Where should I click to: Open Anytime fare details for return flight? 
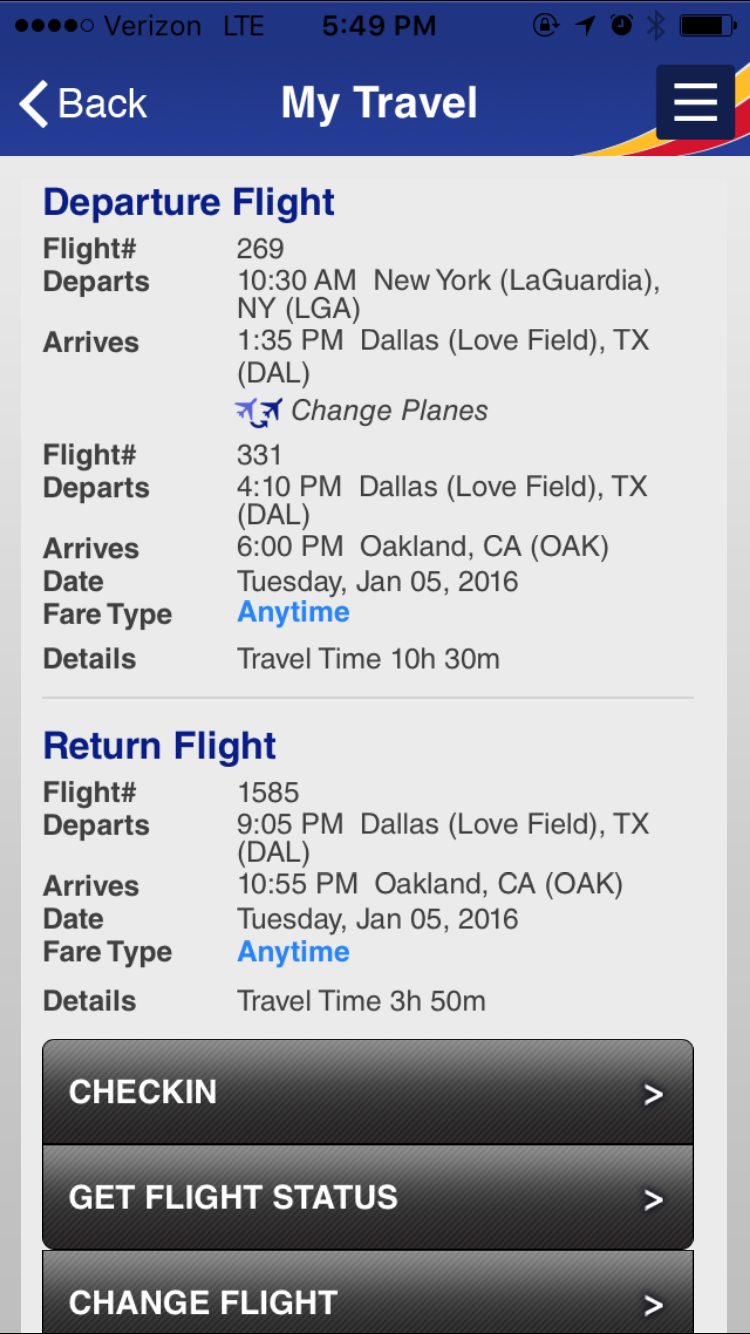[x=292, y=951]
